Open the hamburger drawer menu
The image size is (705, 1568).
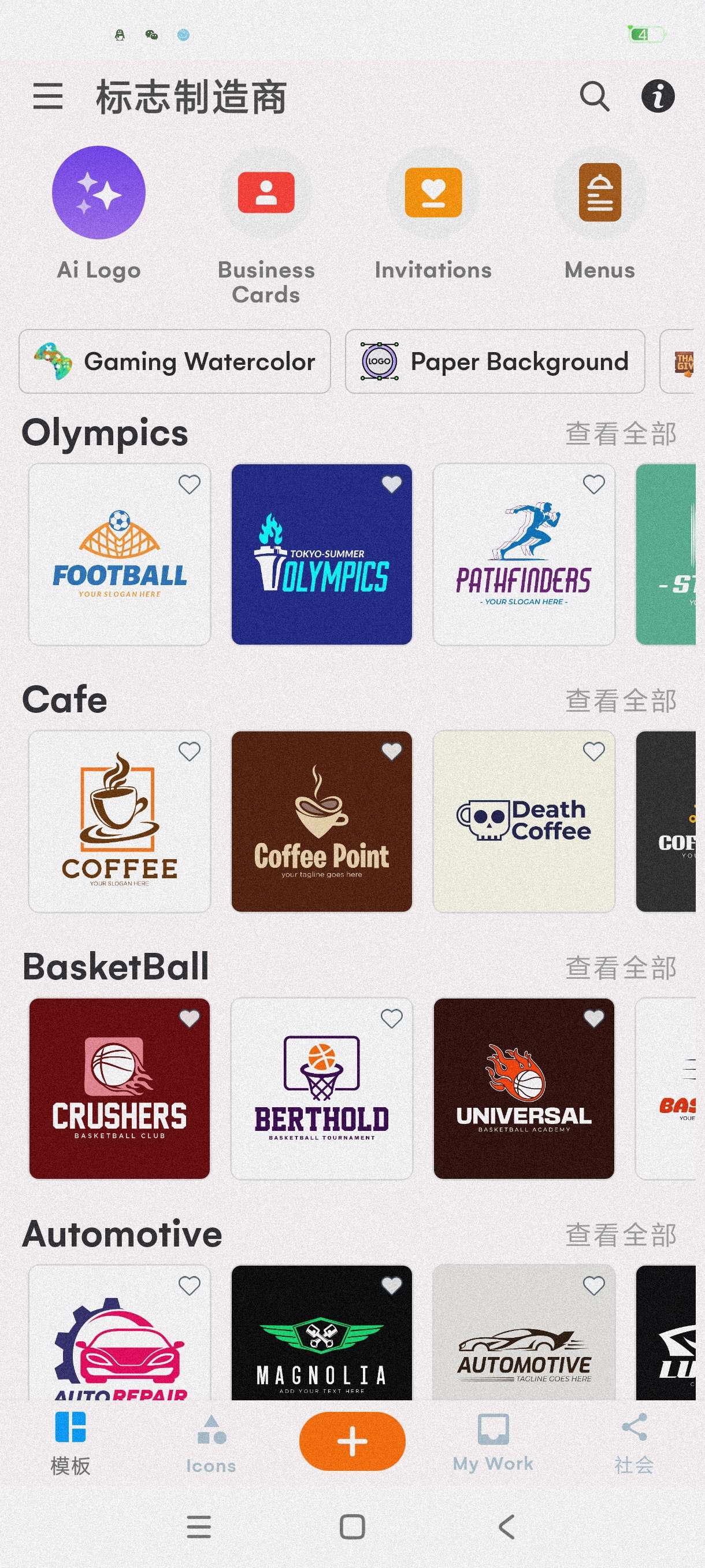tap(47, 96)
